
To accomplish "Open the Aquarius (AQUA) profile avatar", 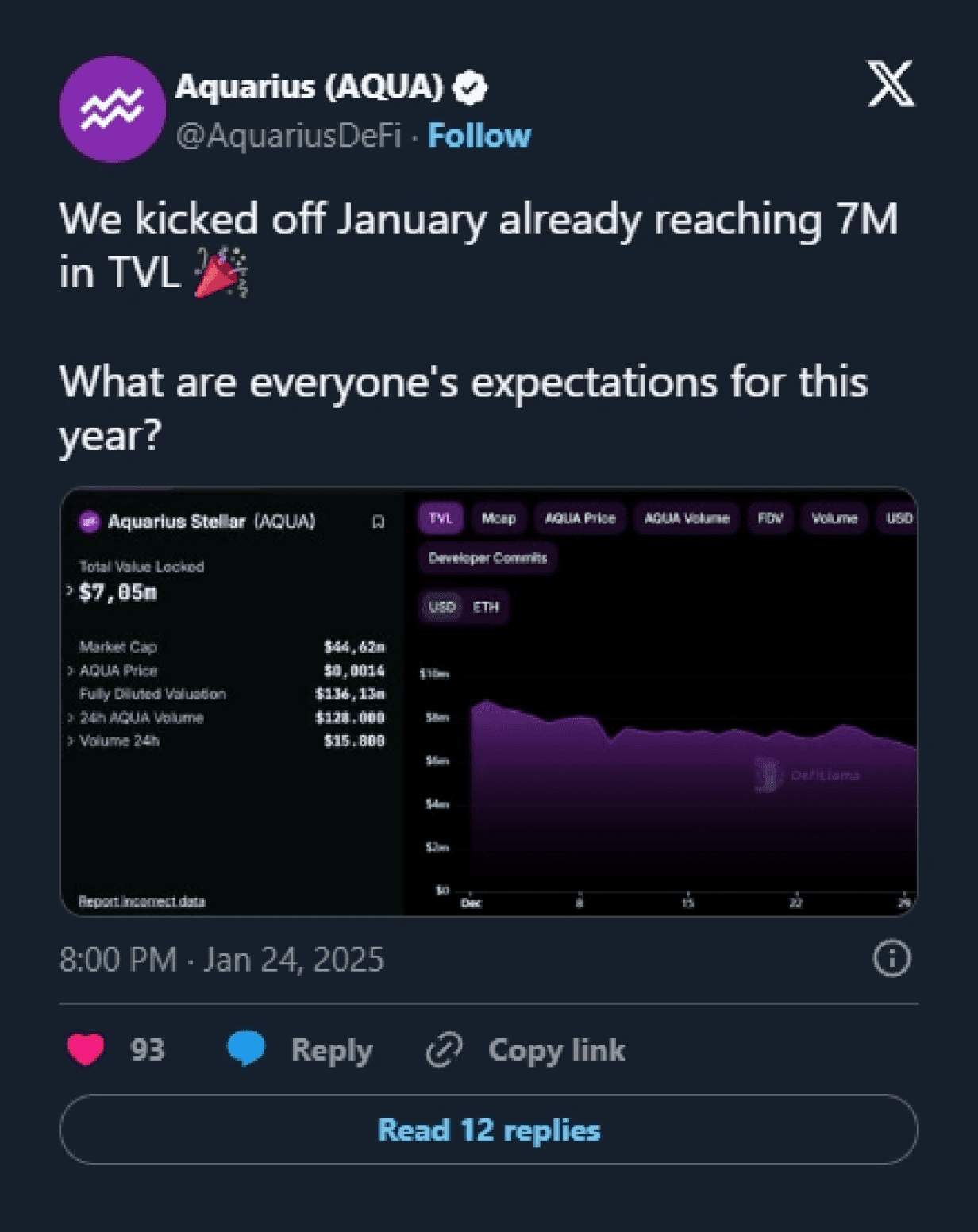I will (x=112, y=110).
